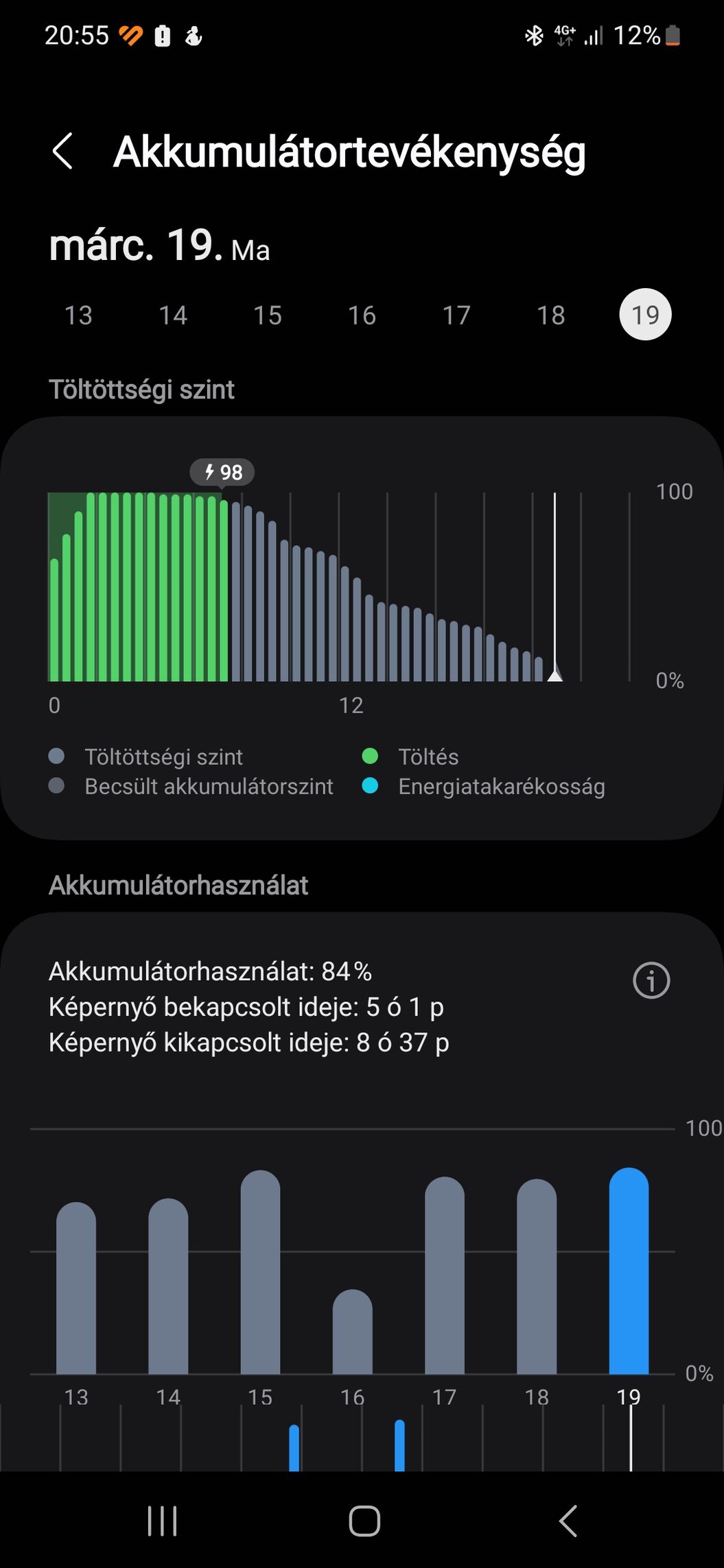Tap the usage bar for day 16
Viewport: 724px width, 1568px height.
(353, 1331)
